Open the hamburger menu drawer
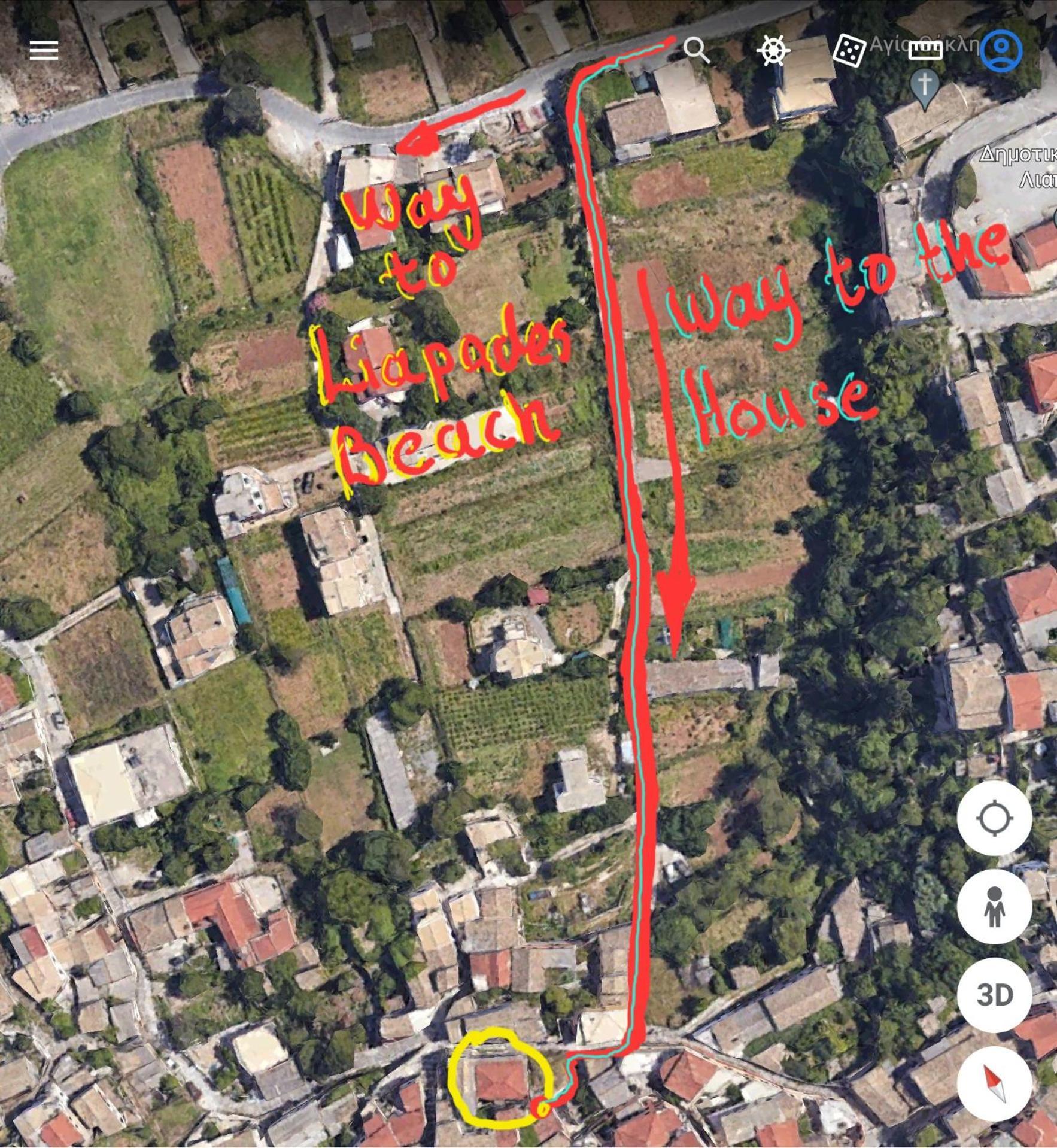 point(44,50)
